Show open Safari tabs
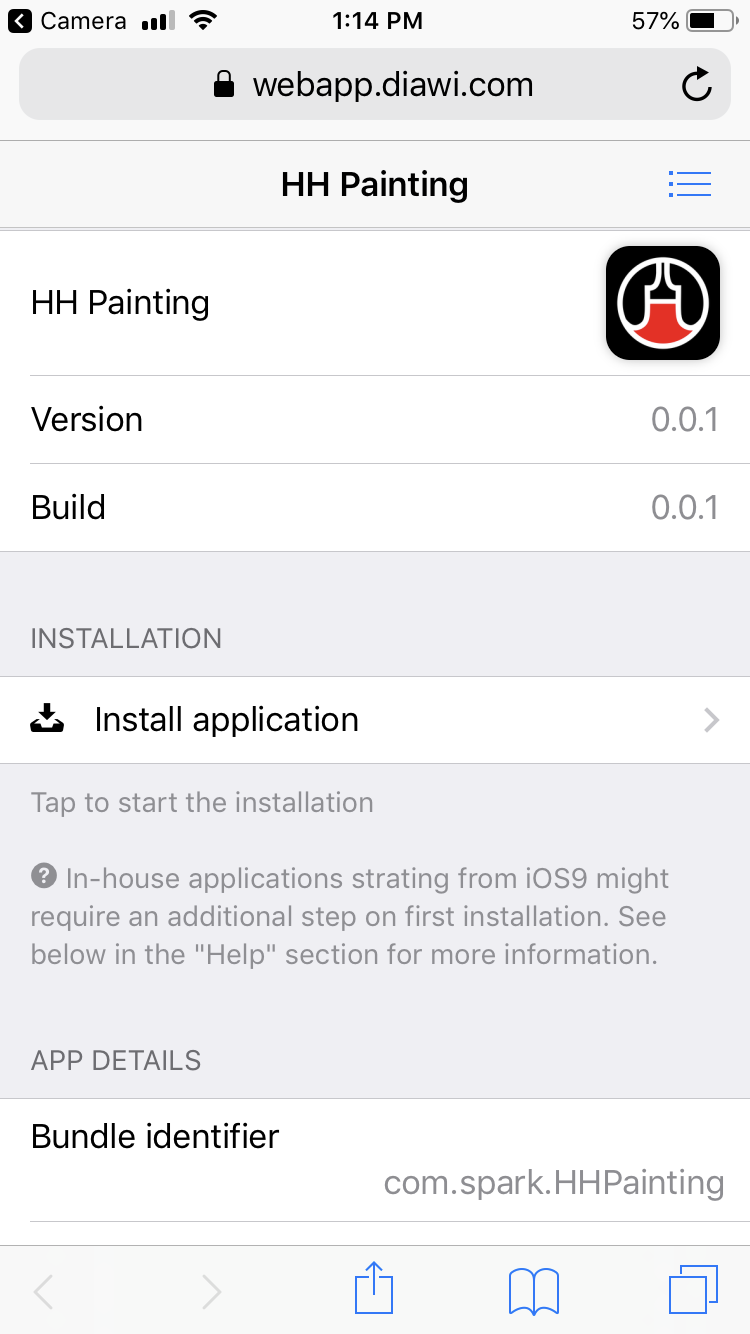 [692, 1289]
